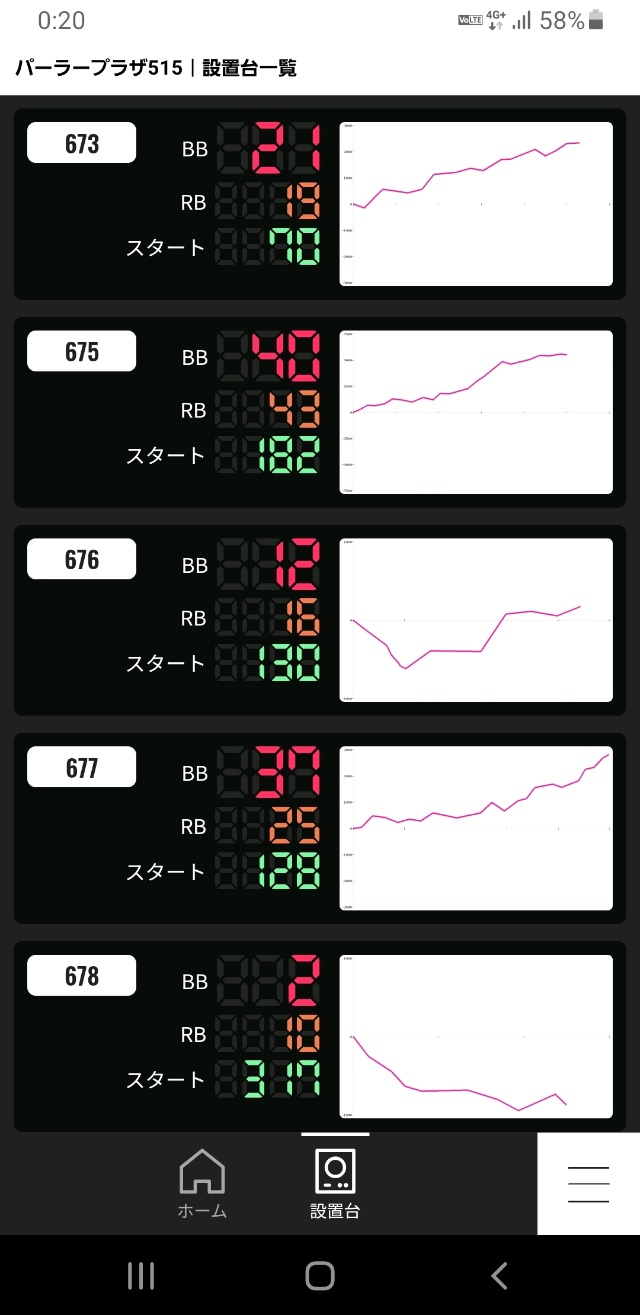The width and height of the screenshot is (640, 1315).
Task: Switch to the ホーム tab
Action: [202, 1184]
